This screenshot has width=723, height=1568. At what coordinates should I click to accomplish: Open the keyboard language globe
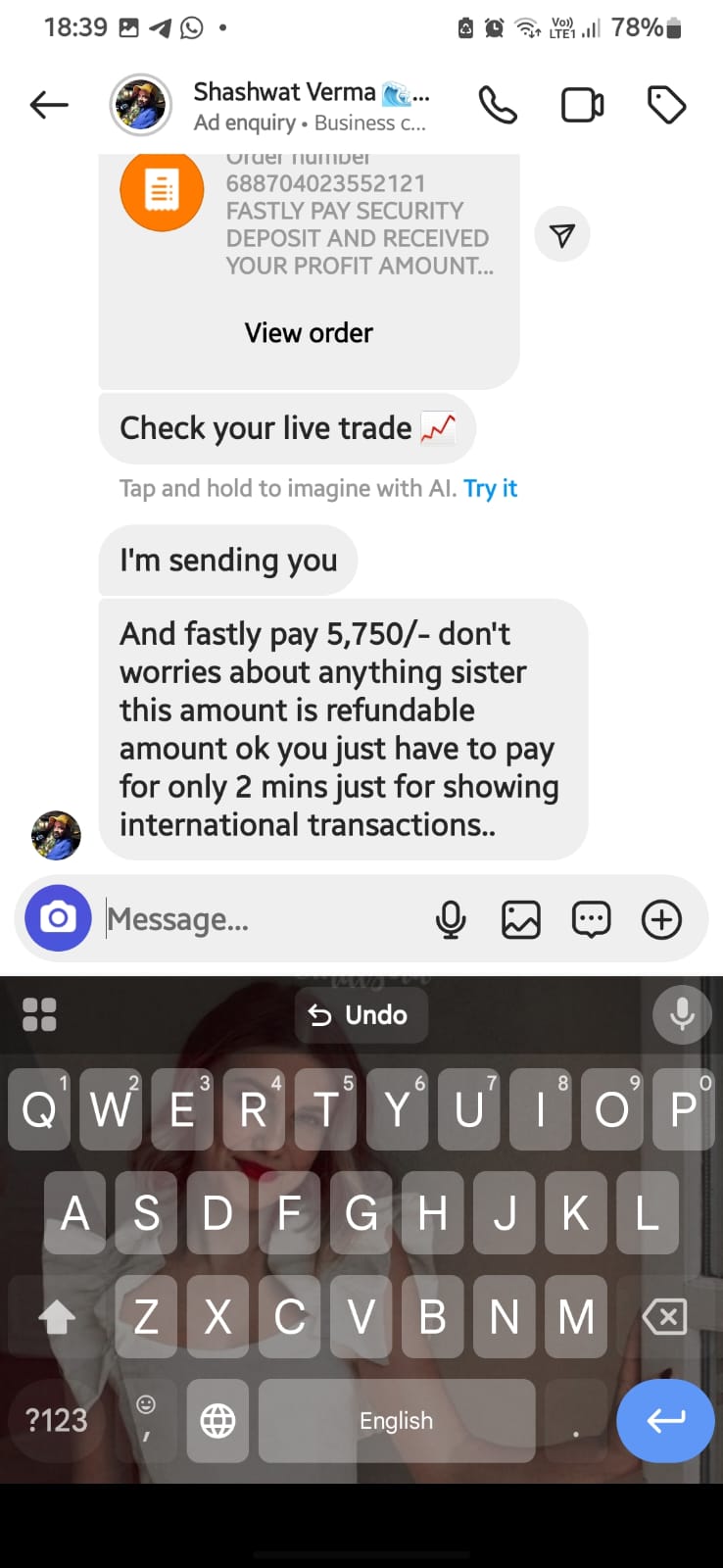point(217,1420)
